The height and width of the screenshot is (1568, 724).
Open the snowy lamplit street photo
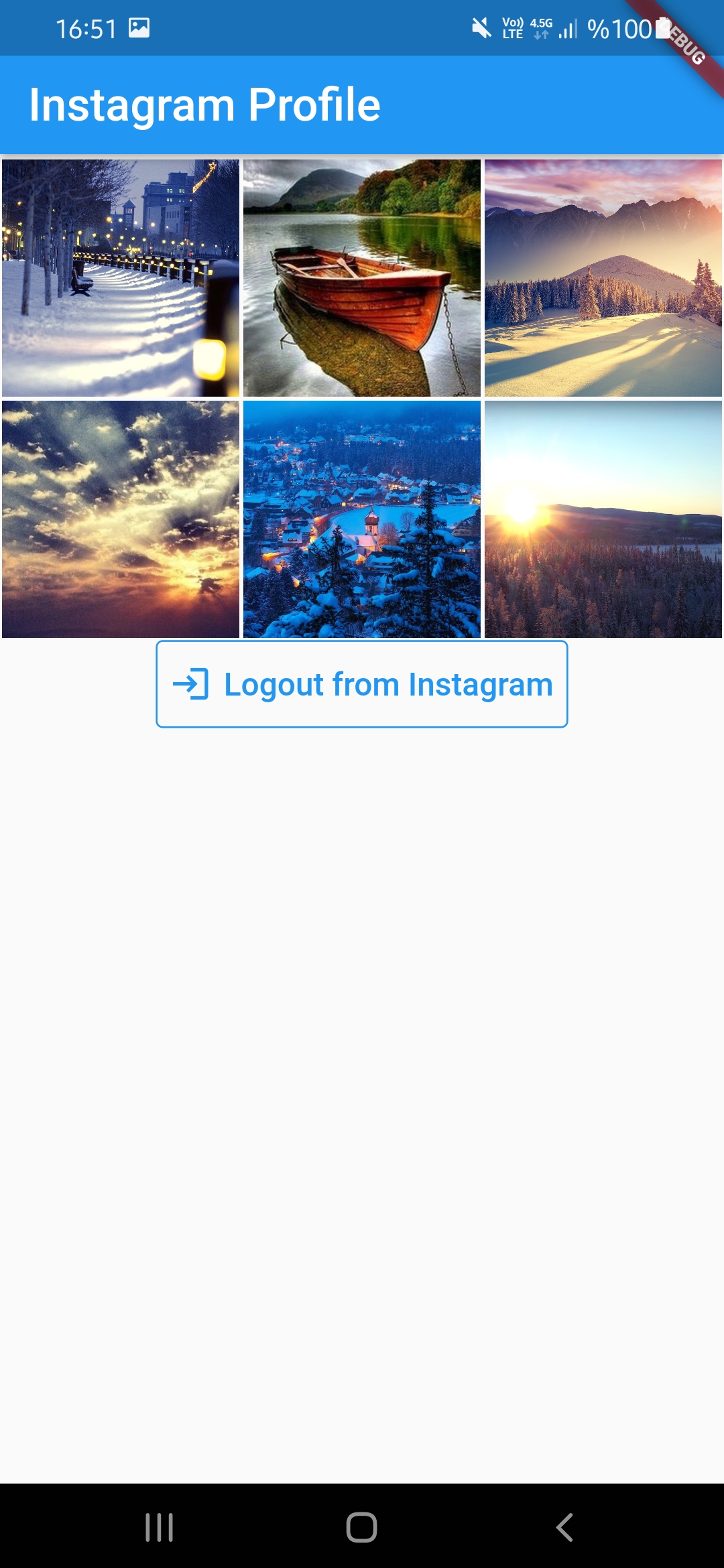(121, 278)
